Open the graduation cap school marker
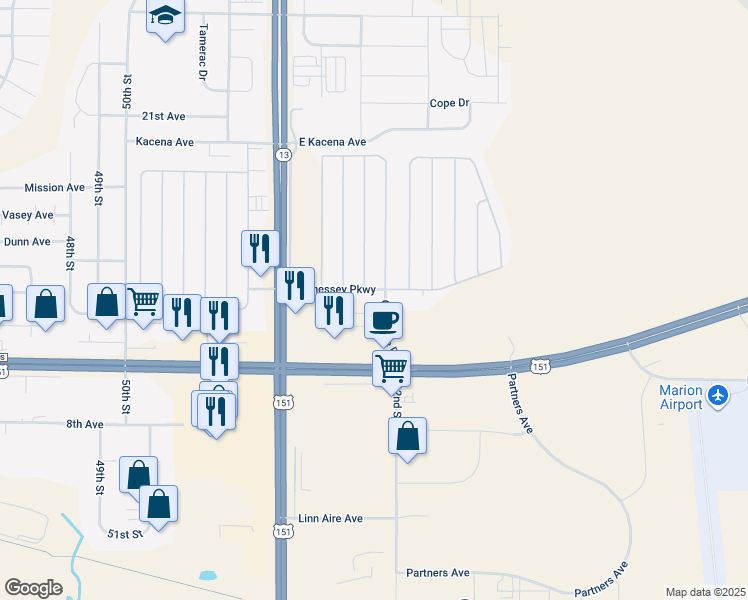 pos(165,20)
